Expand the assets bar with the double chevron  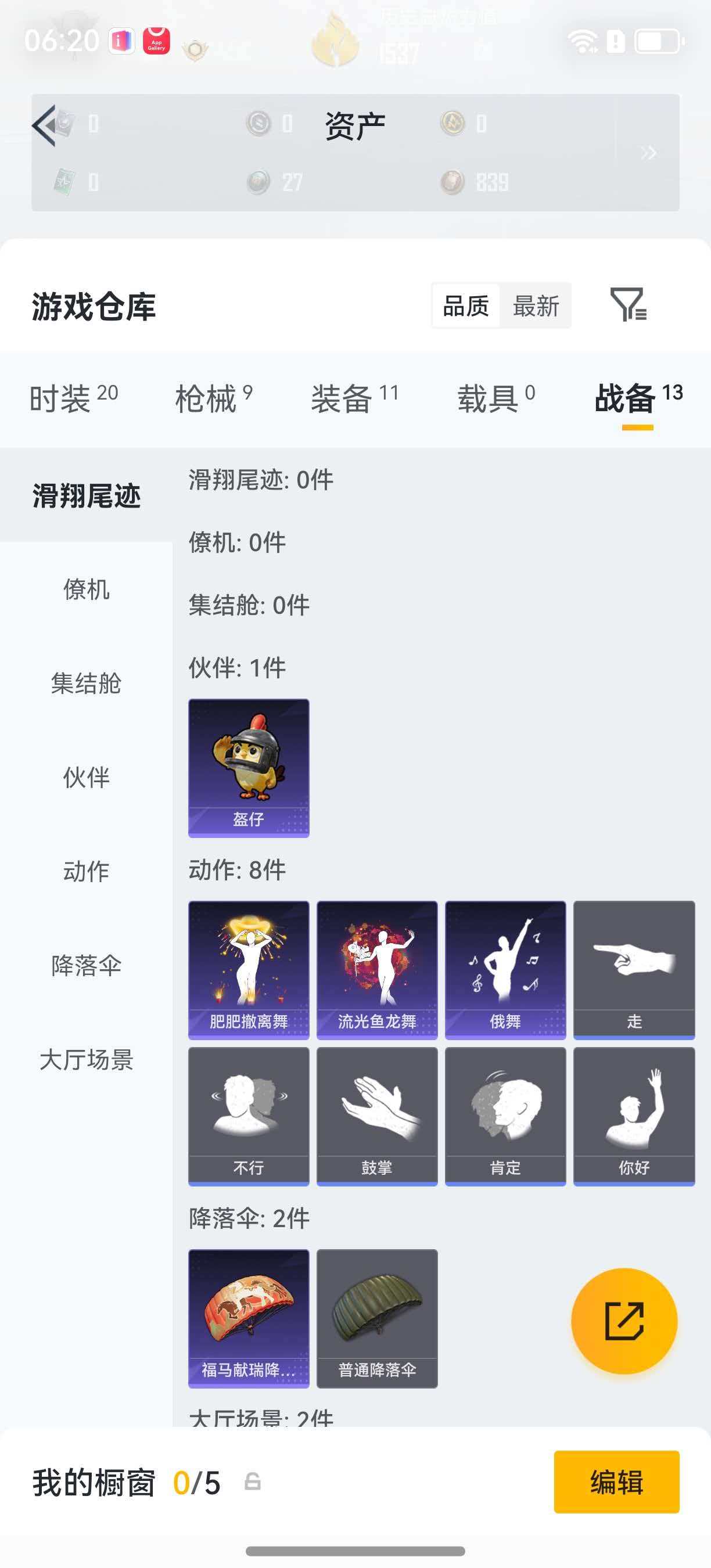tap(650, 152)
